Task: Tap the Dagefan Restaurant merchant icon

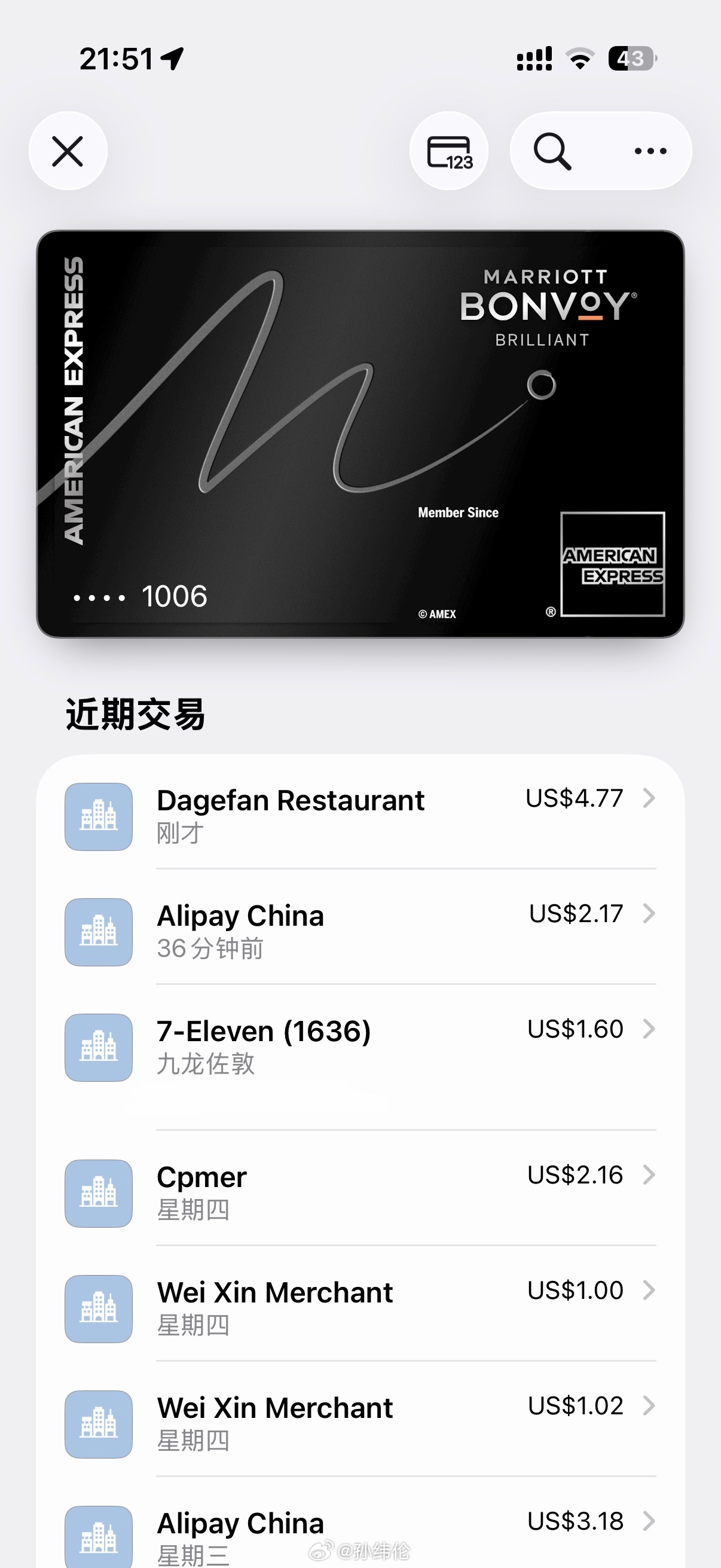Action: point(97,817)
